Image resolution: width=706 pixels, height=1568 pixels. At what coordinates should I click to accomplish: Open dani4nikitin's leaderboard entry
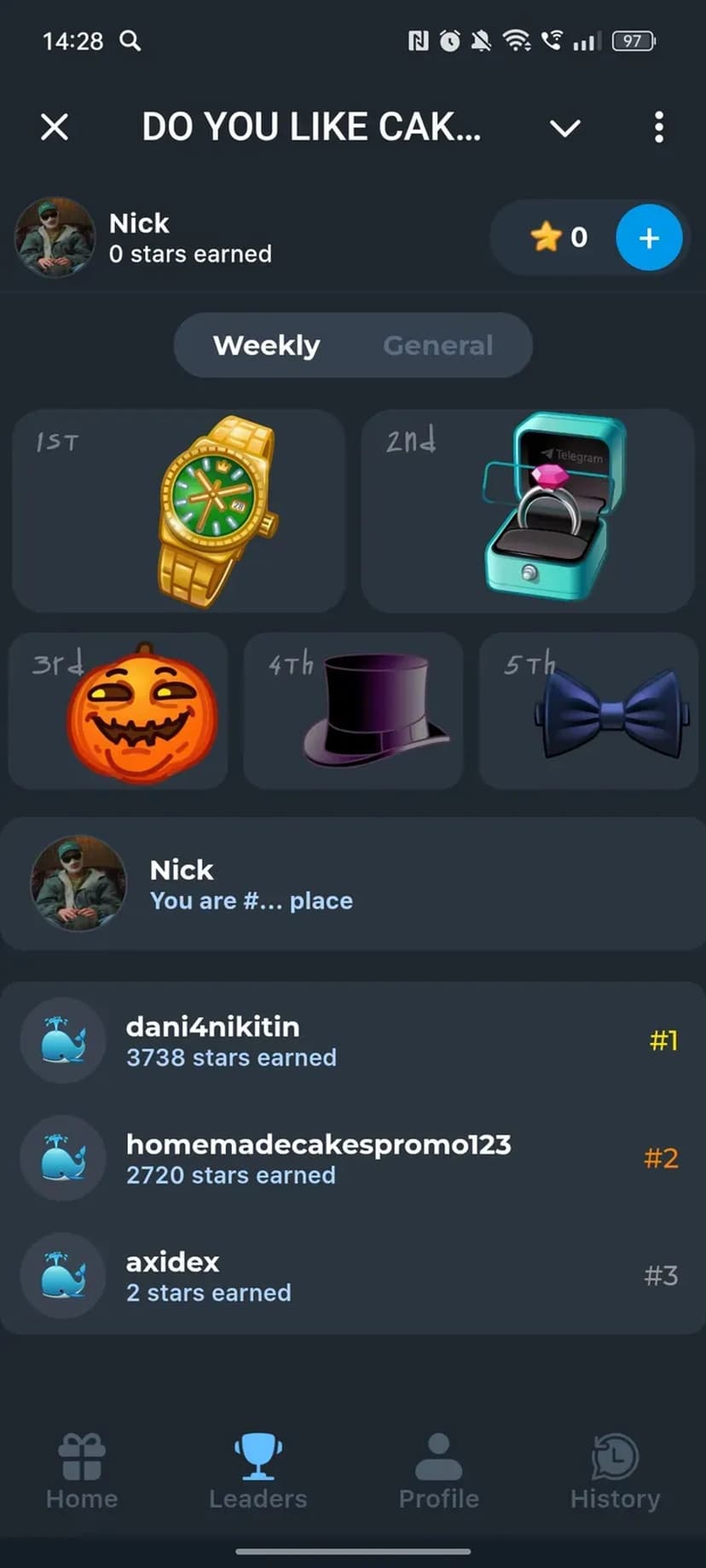tap(353, 1041)
